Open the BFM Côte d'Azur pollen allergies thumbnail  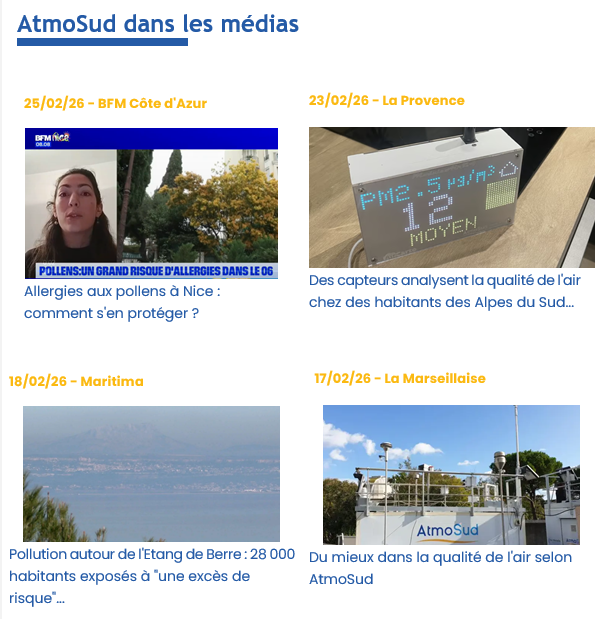151,203
